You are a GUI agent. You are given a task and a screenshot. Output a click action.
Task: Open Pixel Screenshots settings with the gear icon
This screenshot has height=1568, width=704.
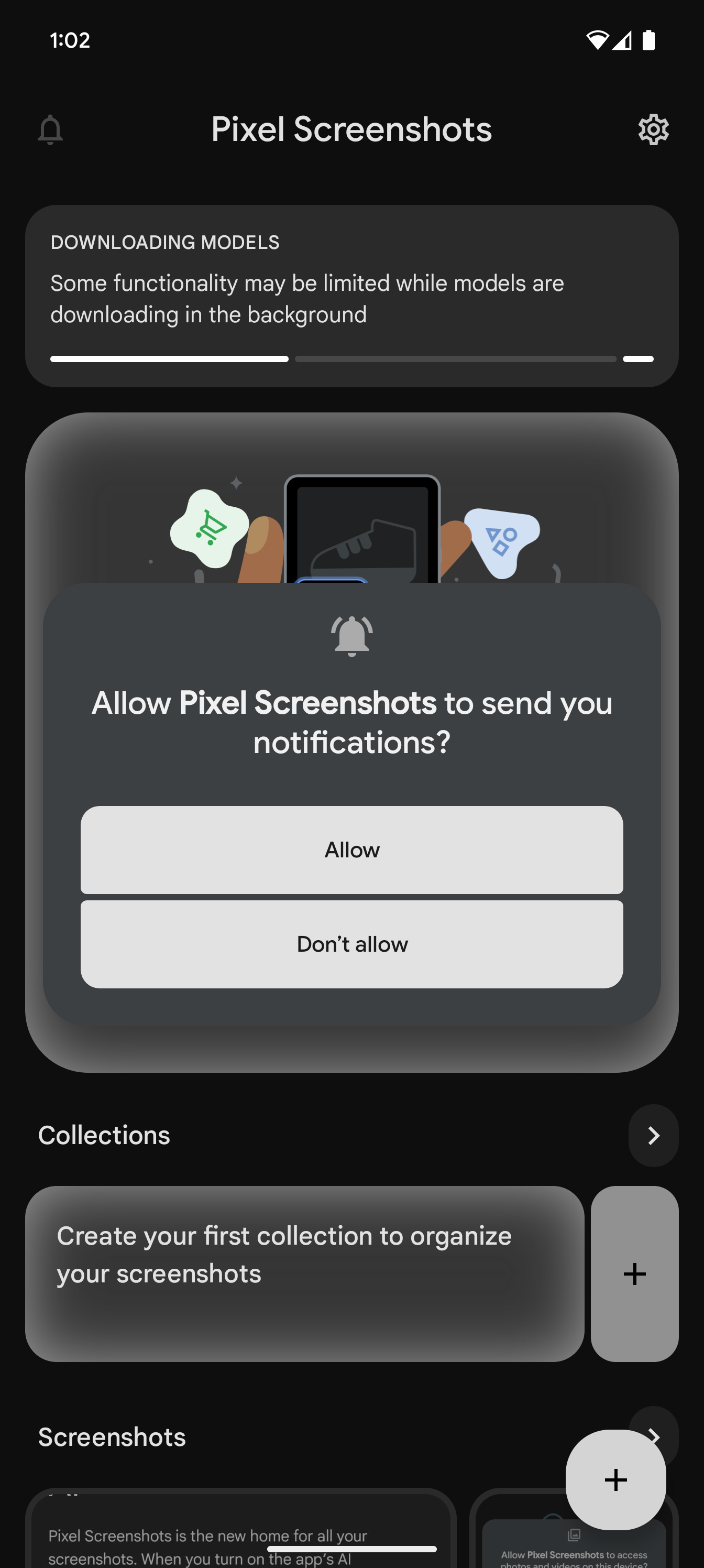tap(654, 129)
